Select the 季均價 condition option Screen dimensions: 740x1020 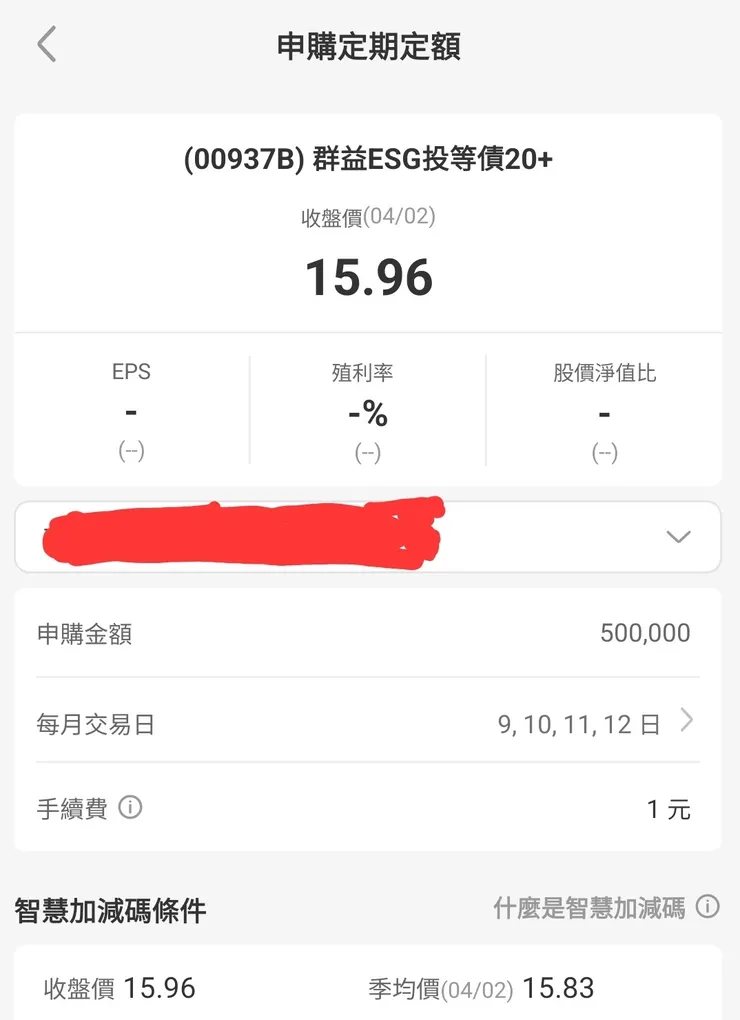pyautogui.click(x=480, y=988)
